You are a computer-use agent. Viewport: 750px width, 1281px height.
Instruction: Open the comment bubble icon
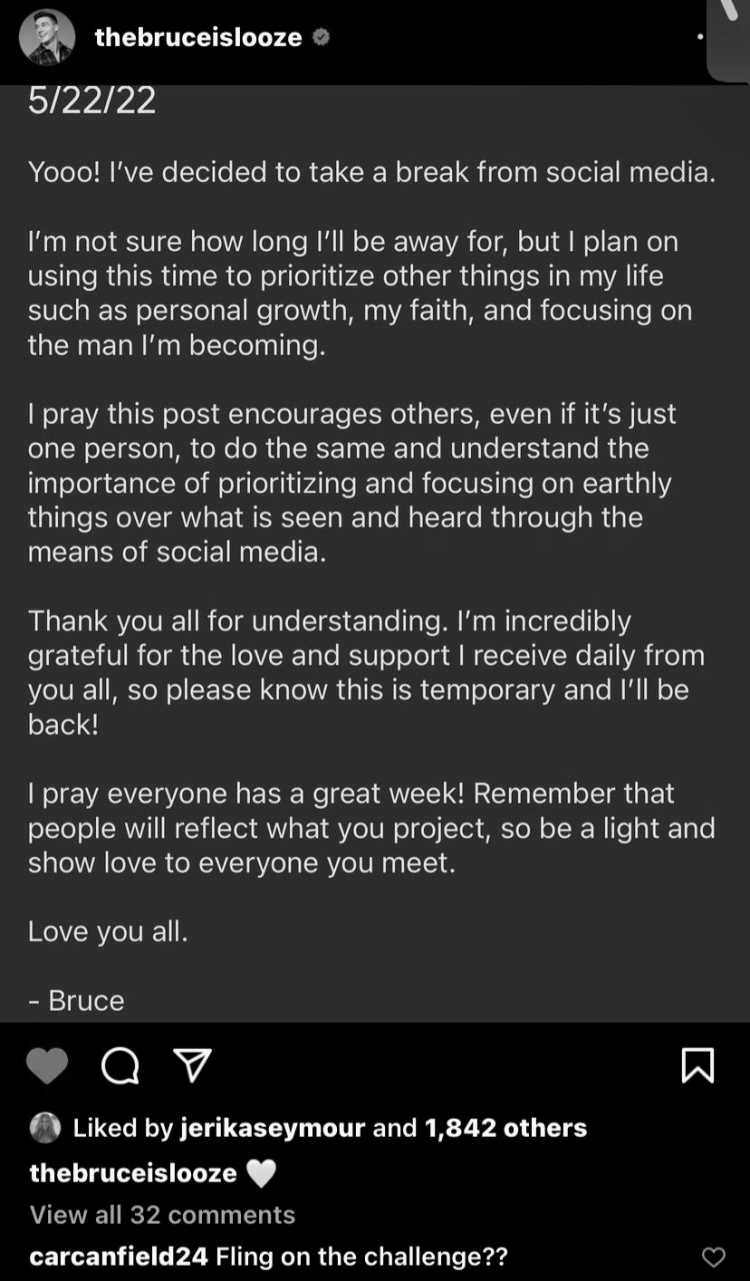point(121,1067)
